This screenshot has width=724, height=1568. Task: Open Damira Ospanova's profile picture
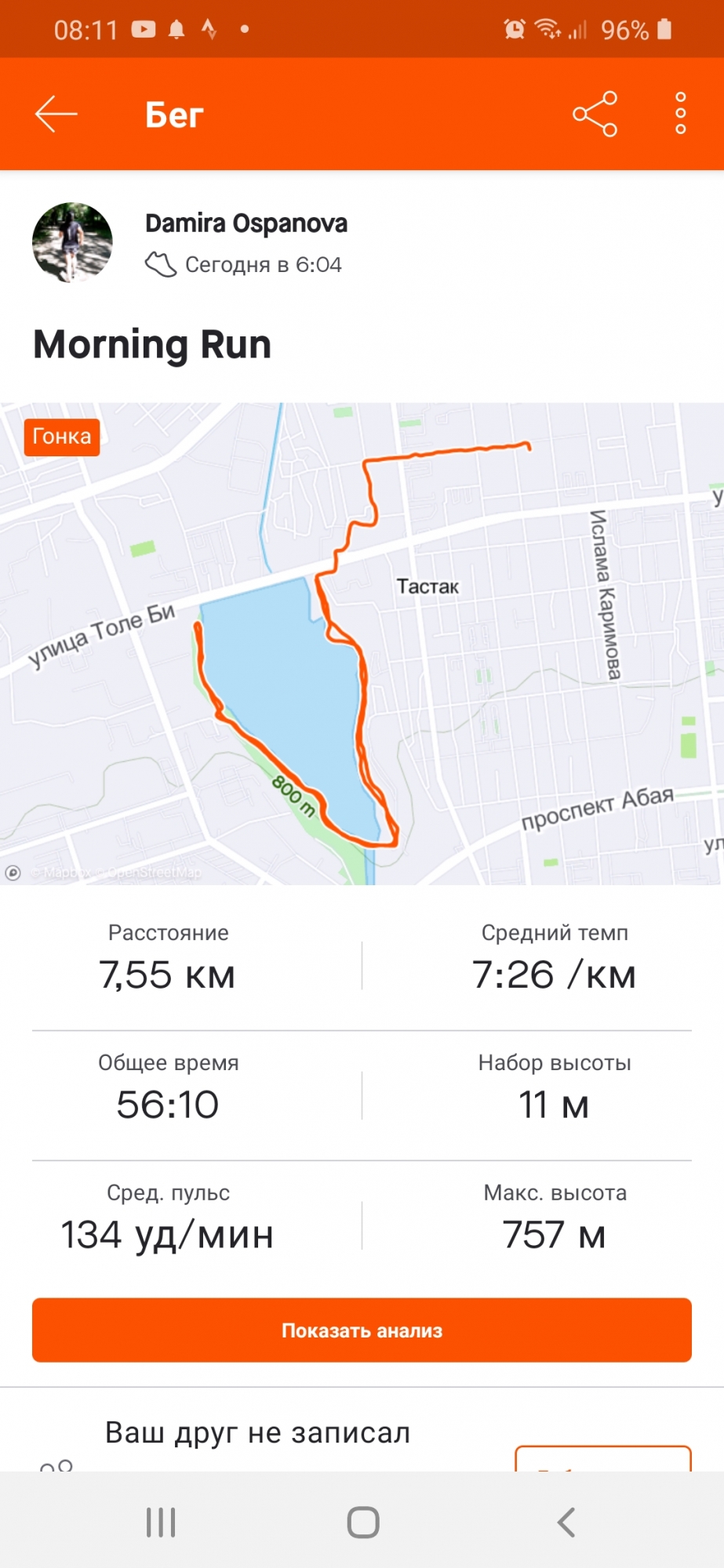pos(72,242)
